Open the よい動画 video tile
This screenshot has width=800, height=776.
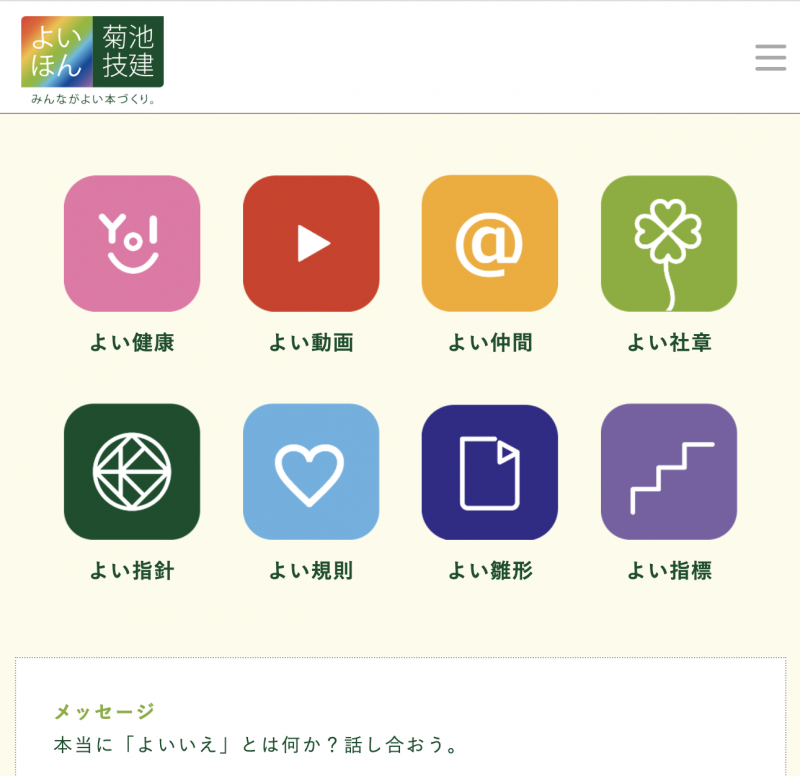[x=311, y=244]
